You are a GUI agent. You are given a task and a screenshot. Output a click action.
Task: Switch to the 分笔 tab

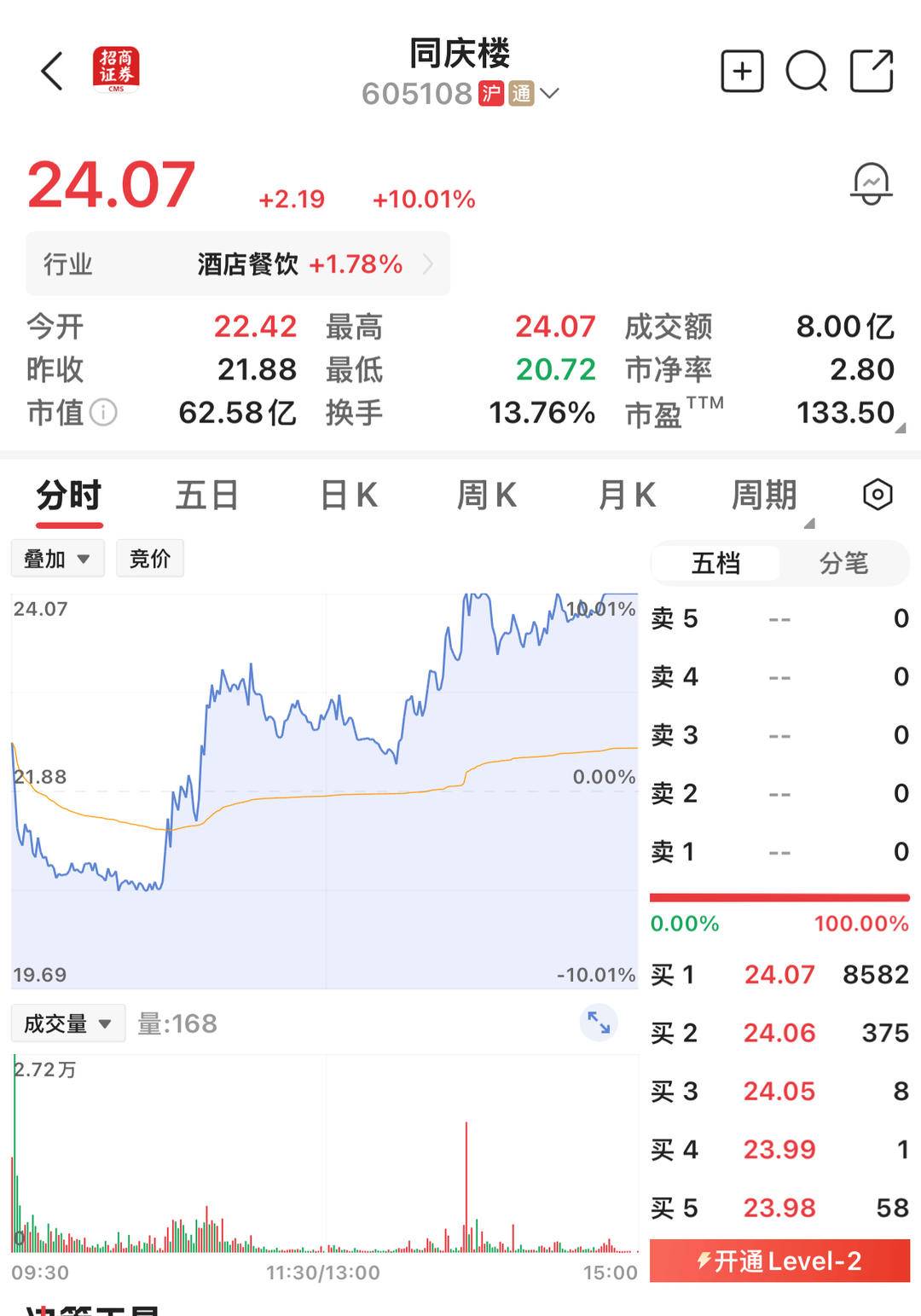(843, 563)
